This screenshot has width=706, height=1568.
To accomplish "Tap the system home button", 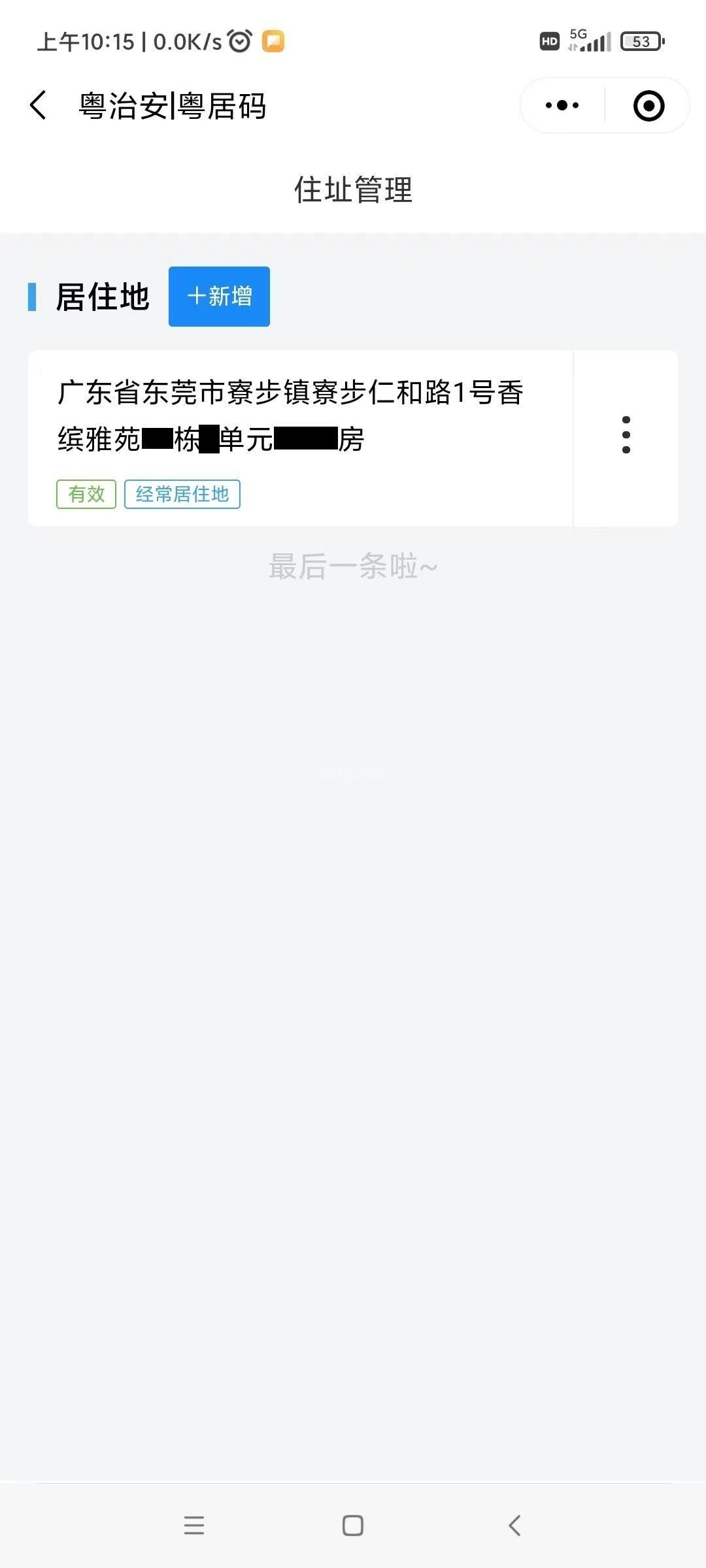I will pyautogui.click(x=353, y=1526).
